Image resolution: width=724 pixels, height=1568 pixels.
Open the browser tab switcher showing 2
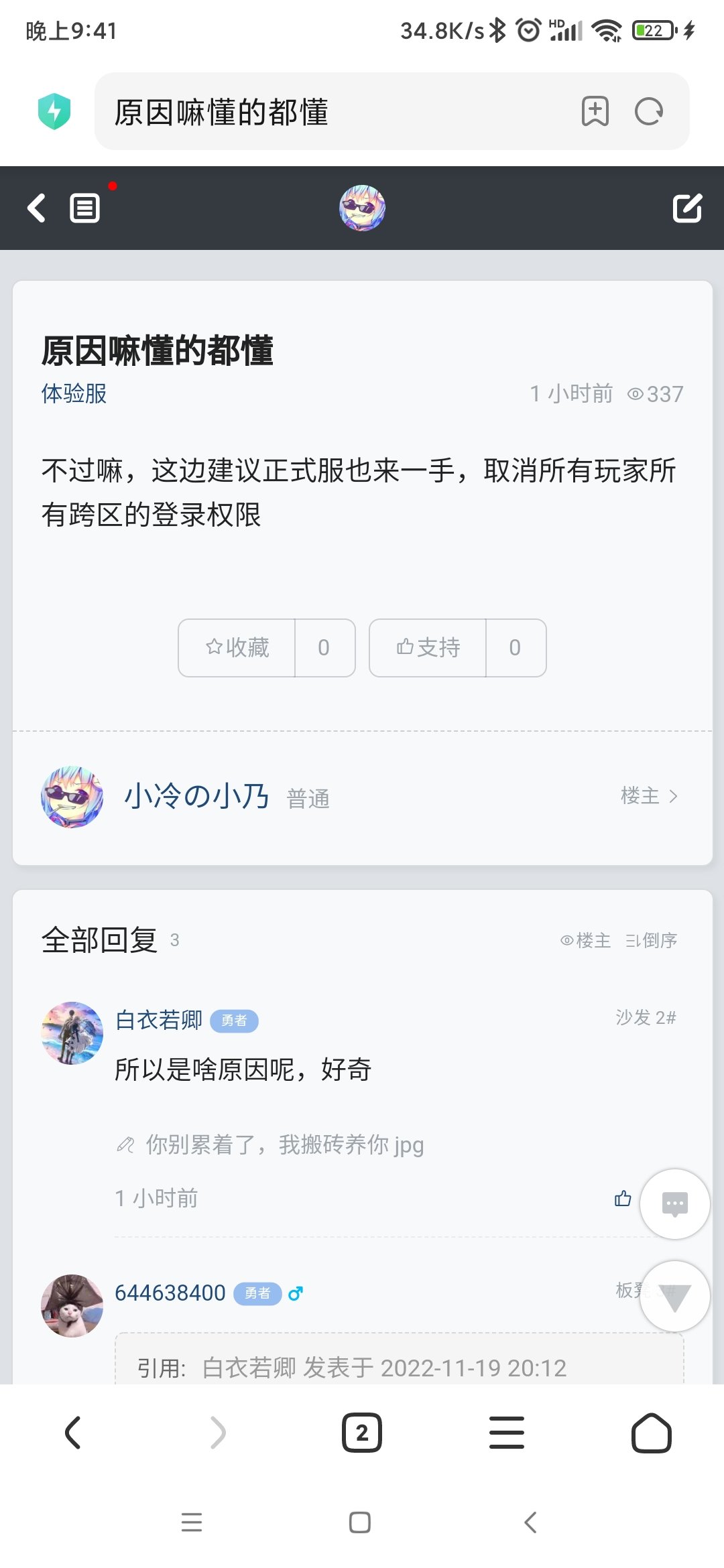pos(362,1433)
